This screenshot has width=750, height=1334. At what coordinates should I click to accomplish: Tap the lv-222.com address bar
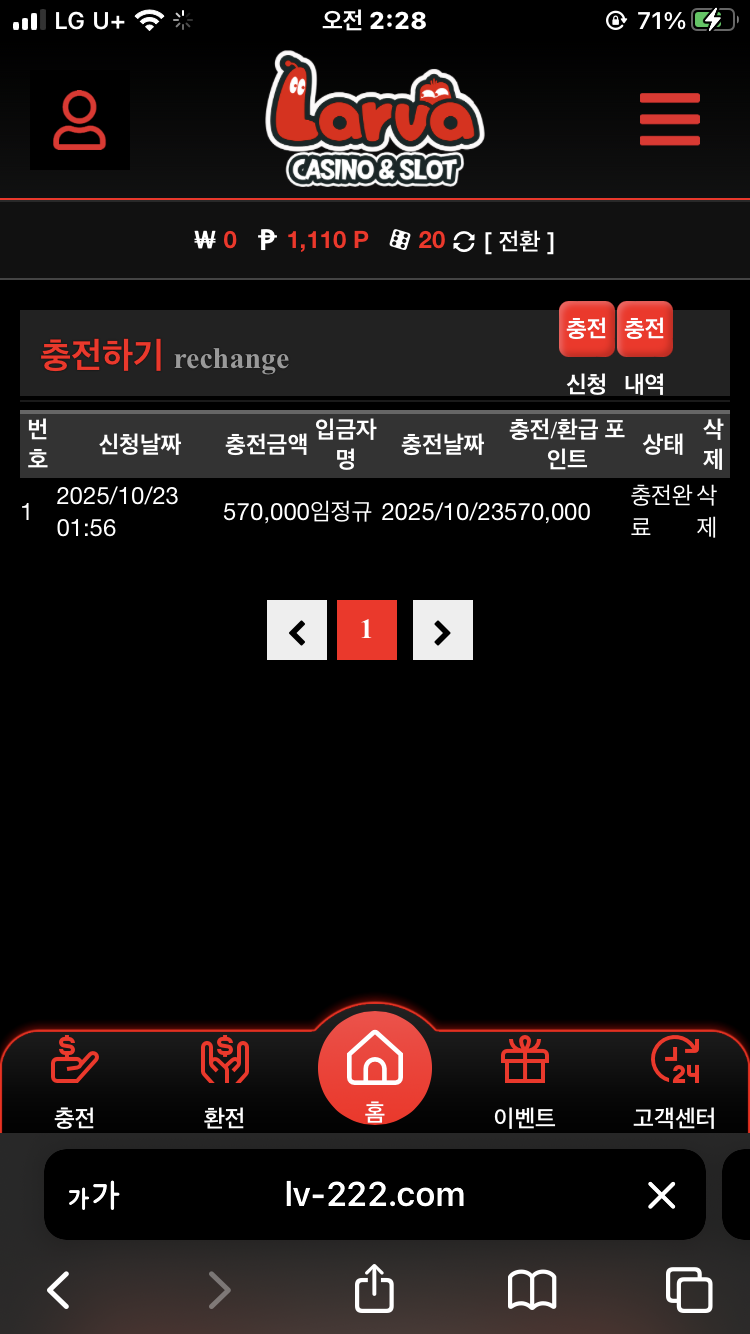tap(375, 1194)
